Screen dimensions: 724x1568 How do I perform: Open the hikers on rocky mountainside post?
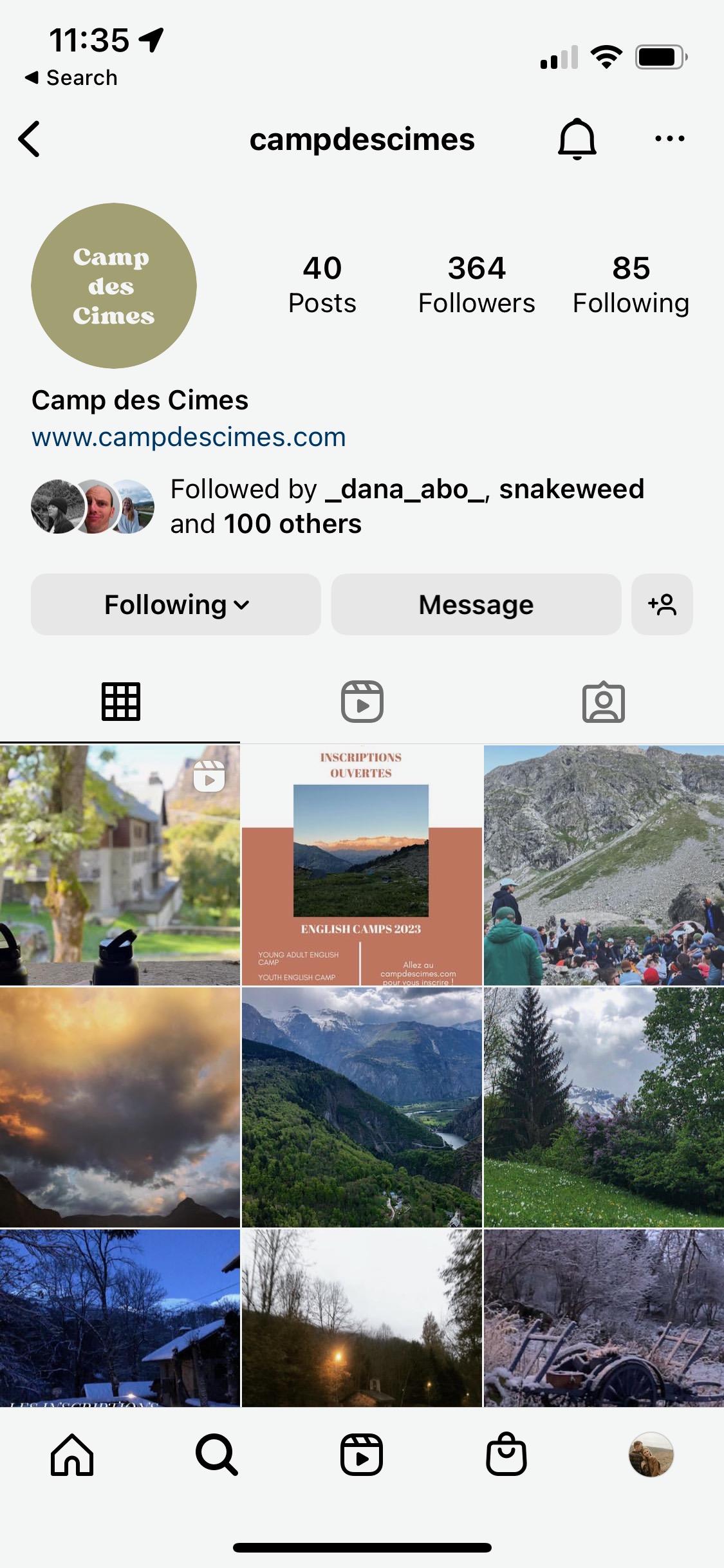pos(604,865)
